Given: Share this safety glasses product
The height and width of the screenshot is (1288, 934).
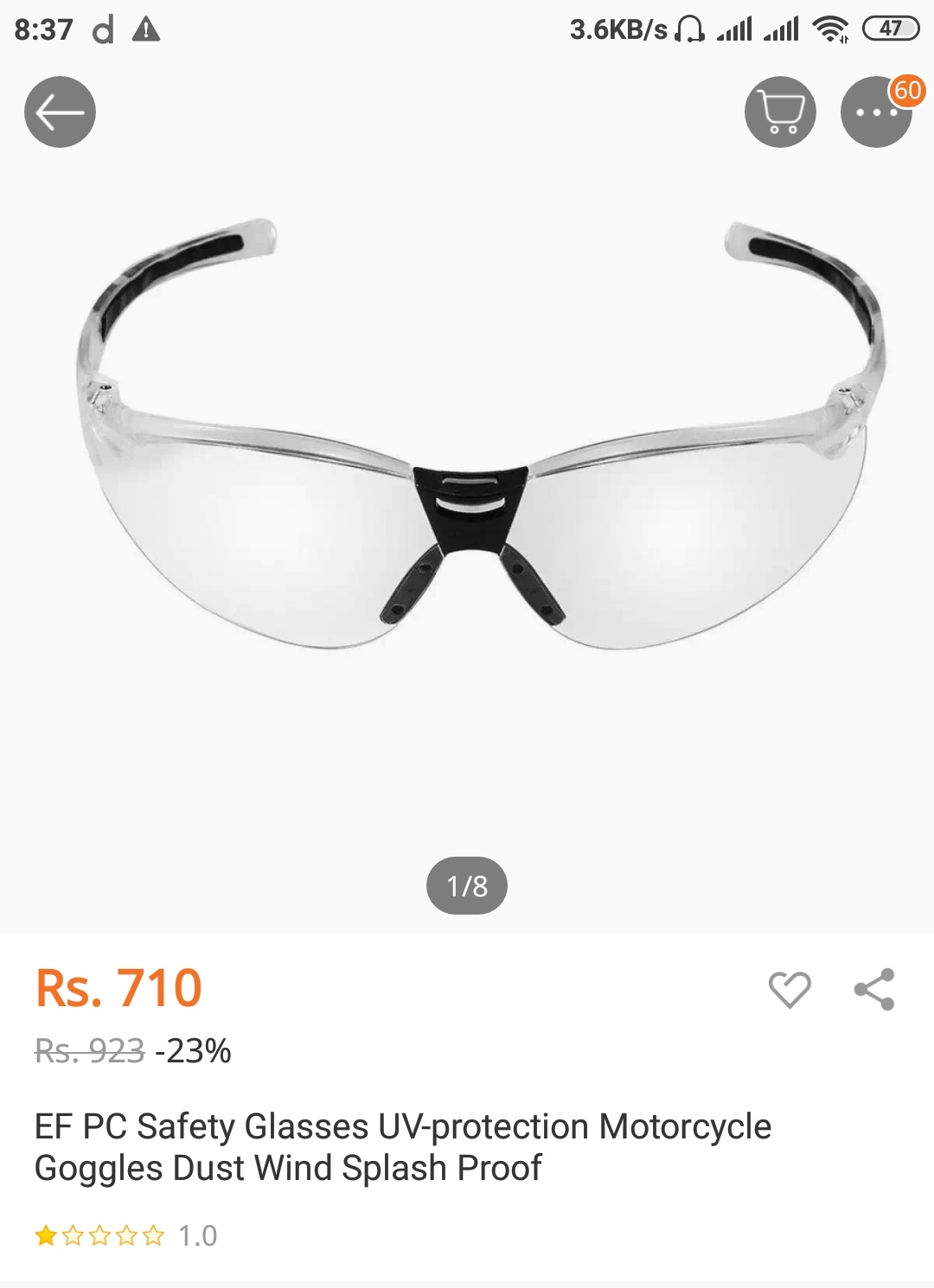Looking at the screenshot, I should (874, 989).
